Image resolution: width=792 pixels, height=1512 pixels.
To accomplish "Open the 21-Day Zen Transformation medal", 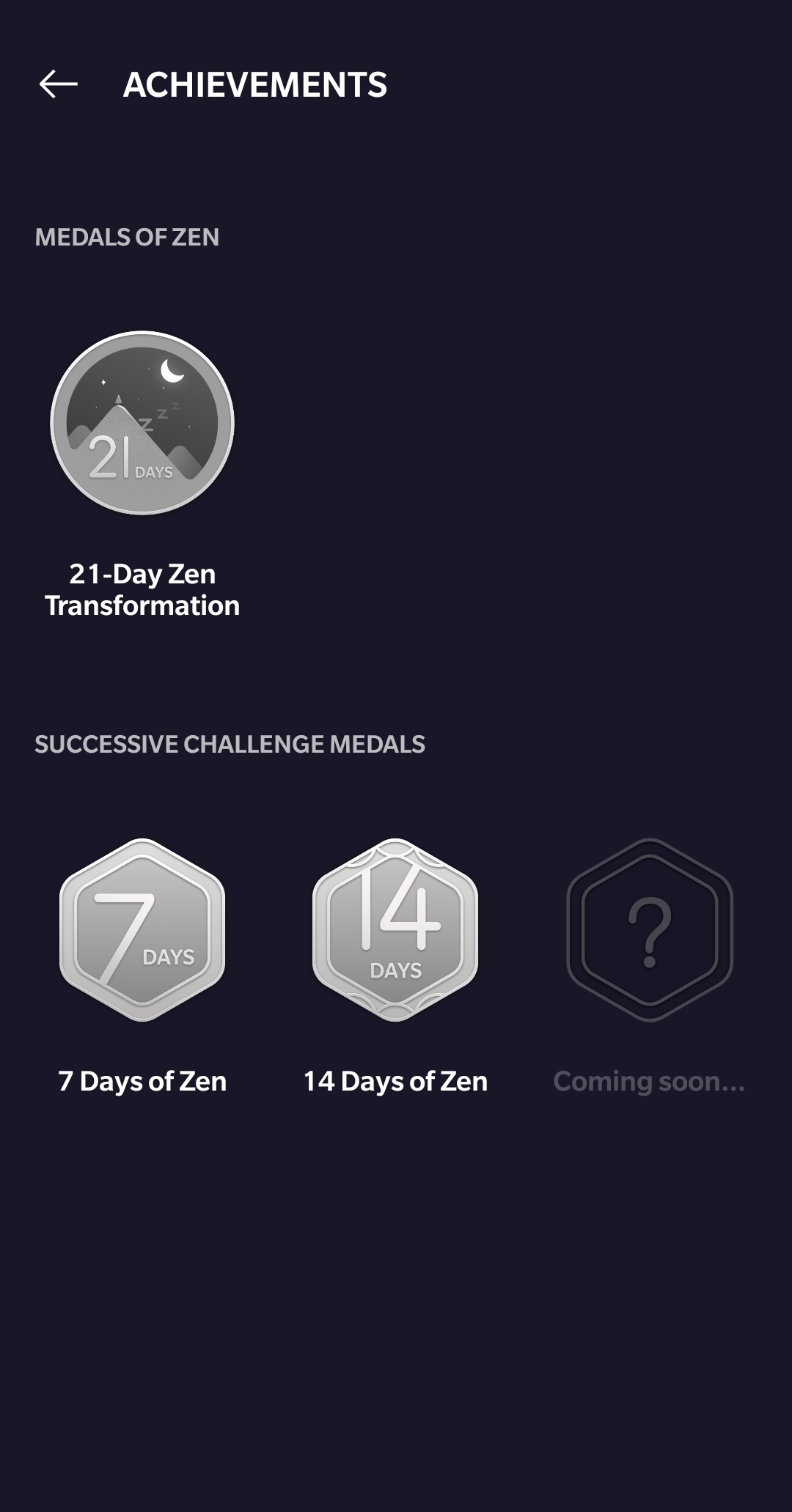I will [142, 423].
